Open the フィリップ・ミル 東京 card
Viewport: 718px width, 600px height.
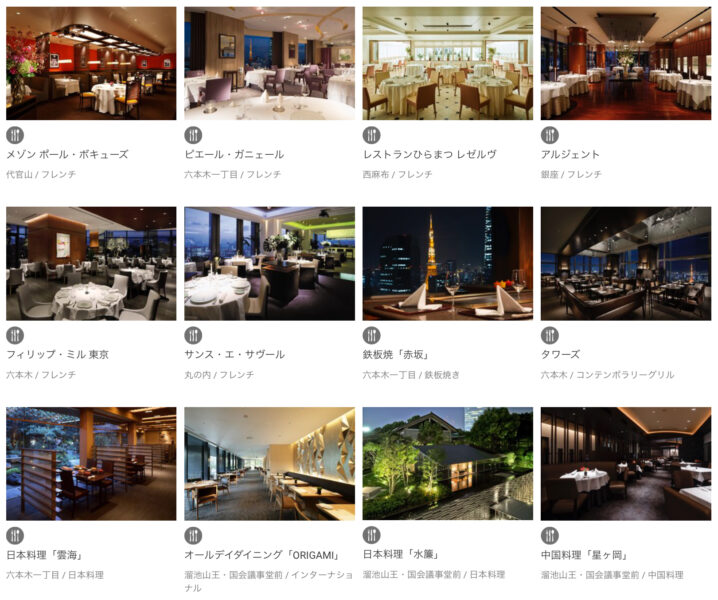coord(91,264)
